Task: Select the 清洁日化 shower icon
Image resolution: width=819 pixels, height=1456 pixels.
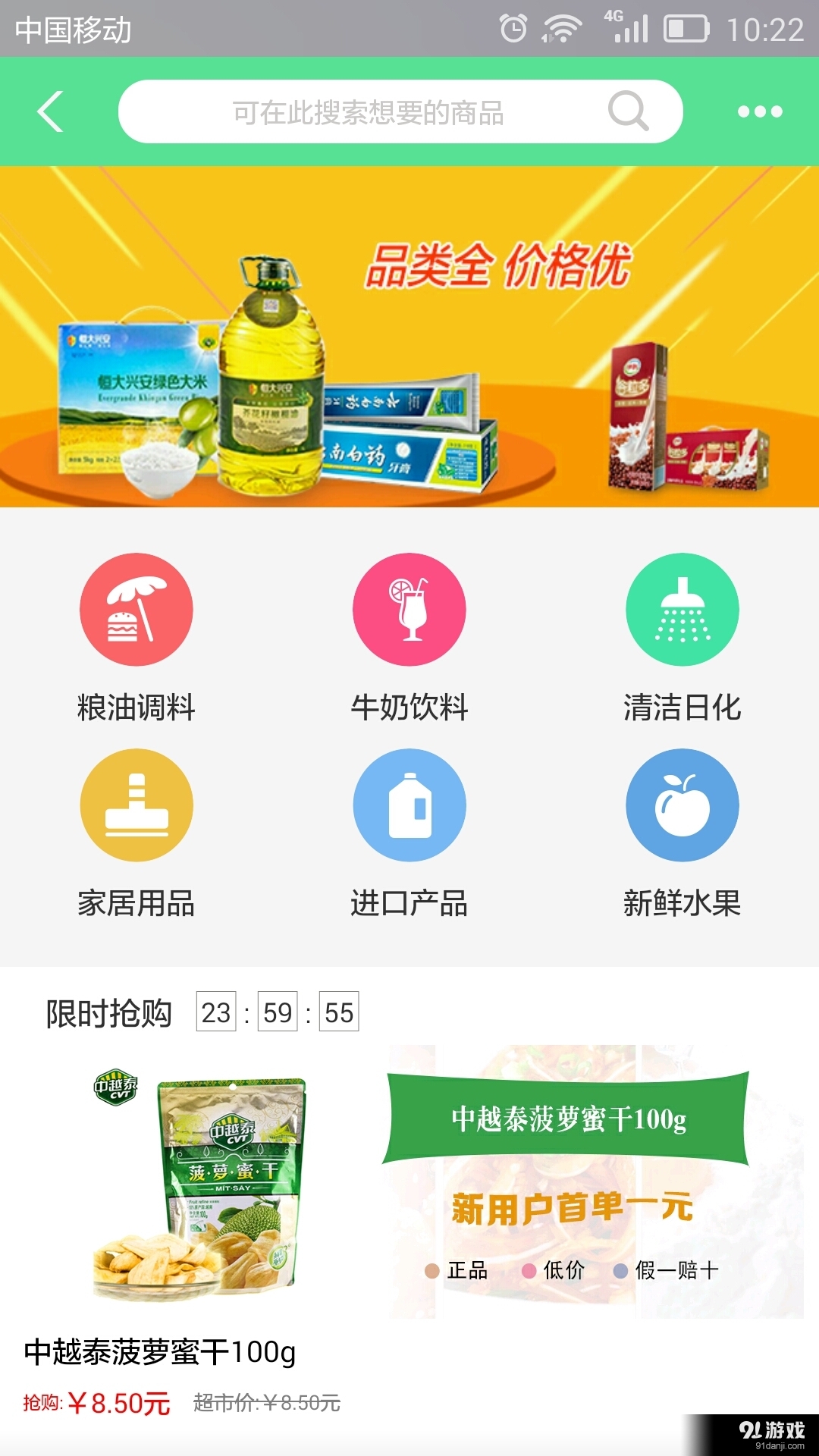Action: [x=682, y=610]
